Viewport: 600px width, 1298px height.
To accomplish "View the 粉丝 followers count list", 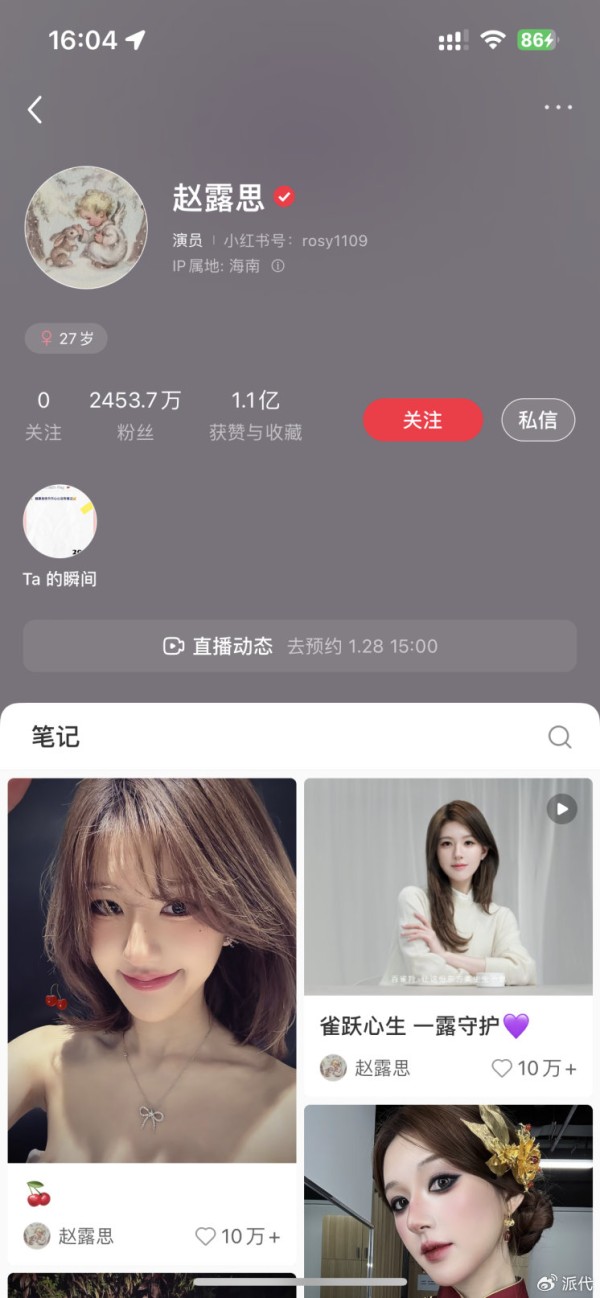I will click(x=135, y=415).
